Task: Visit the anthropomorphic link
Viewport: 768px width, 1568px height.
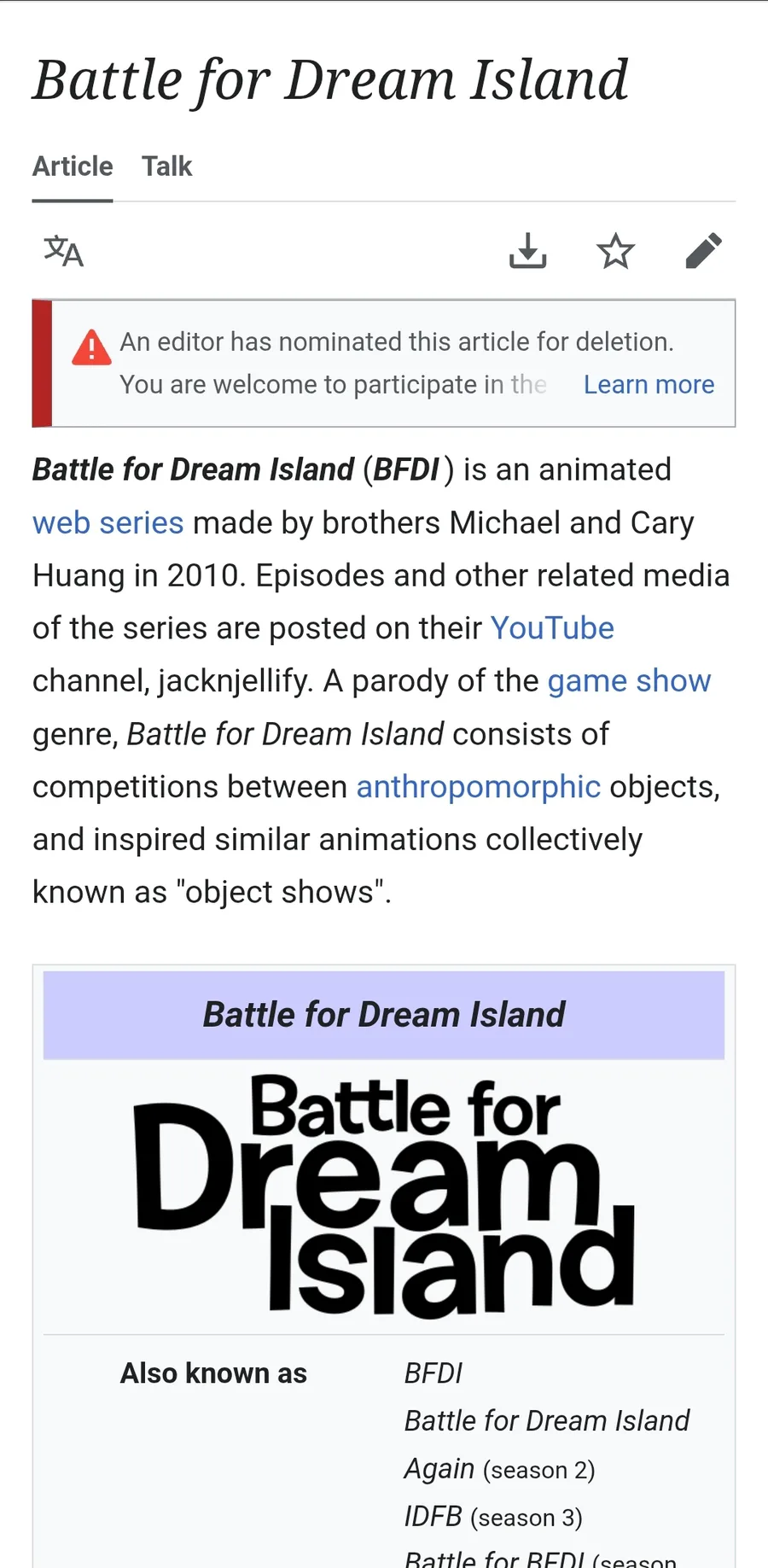Action: pyautogui.click(x=478, y=787)
